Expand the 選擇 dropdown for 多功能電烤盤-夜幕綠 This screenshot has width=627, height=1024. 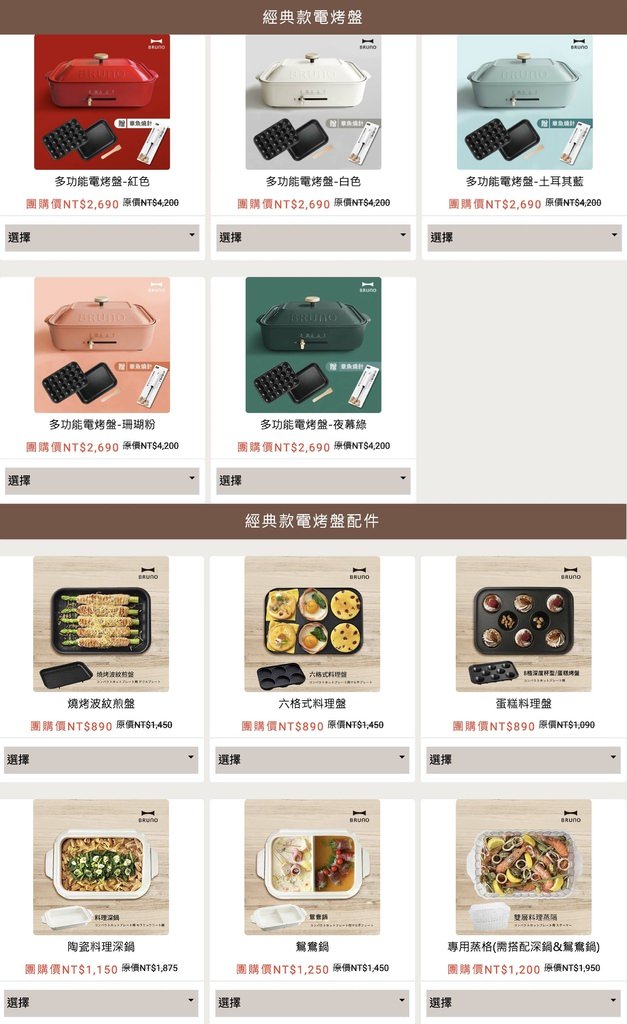[313, 481]
